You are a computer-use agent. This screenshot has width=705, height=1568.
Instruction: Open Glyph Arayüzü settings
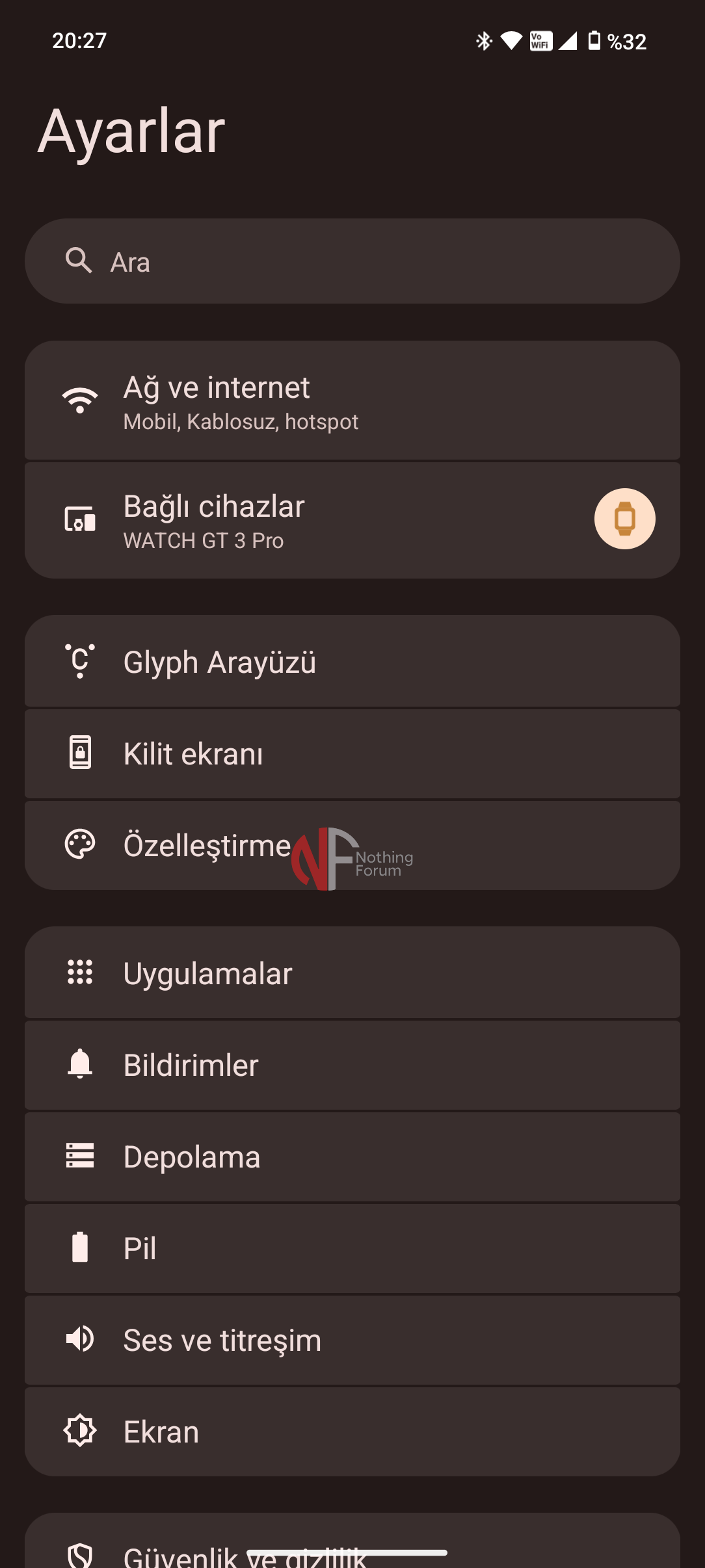coord(351,662)
